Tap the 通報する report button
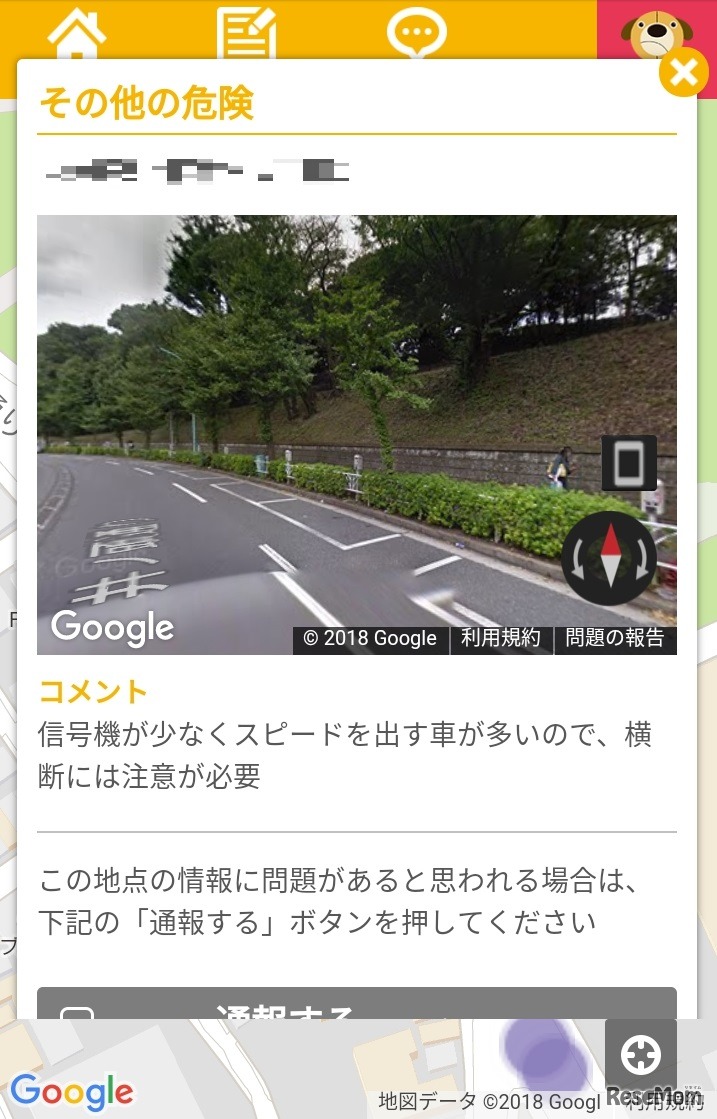 (356, 1005)
